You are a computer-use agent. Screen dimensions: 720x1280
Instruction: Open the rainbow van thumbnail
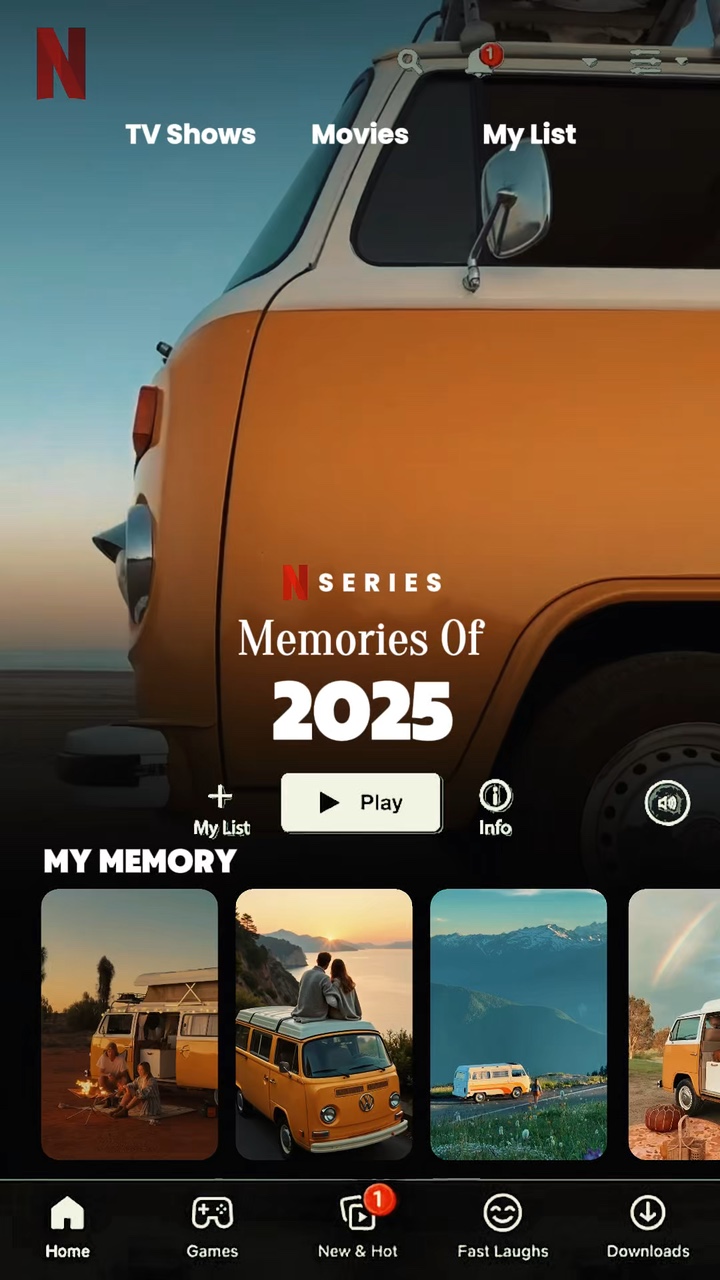pos(674,1024)
